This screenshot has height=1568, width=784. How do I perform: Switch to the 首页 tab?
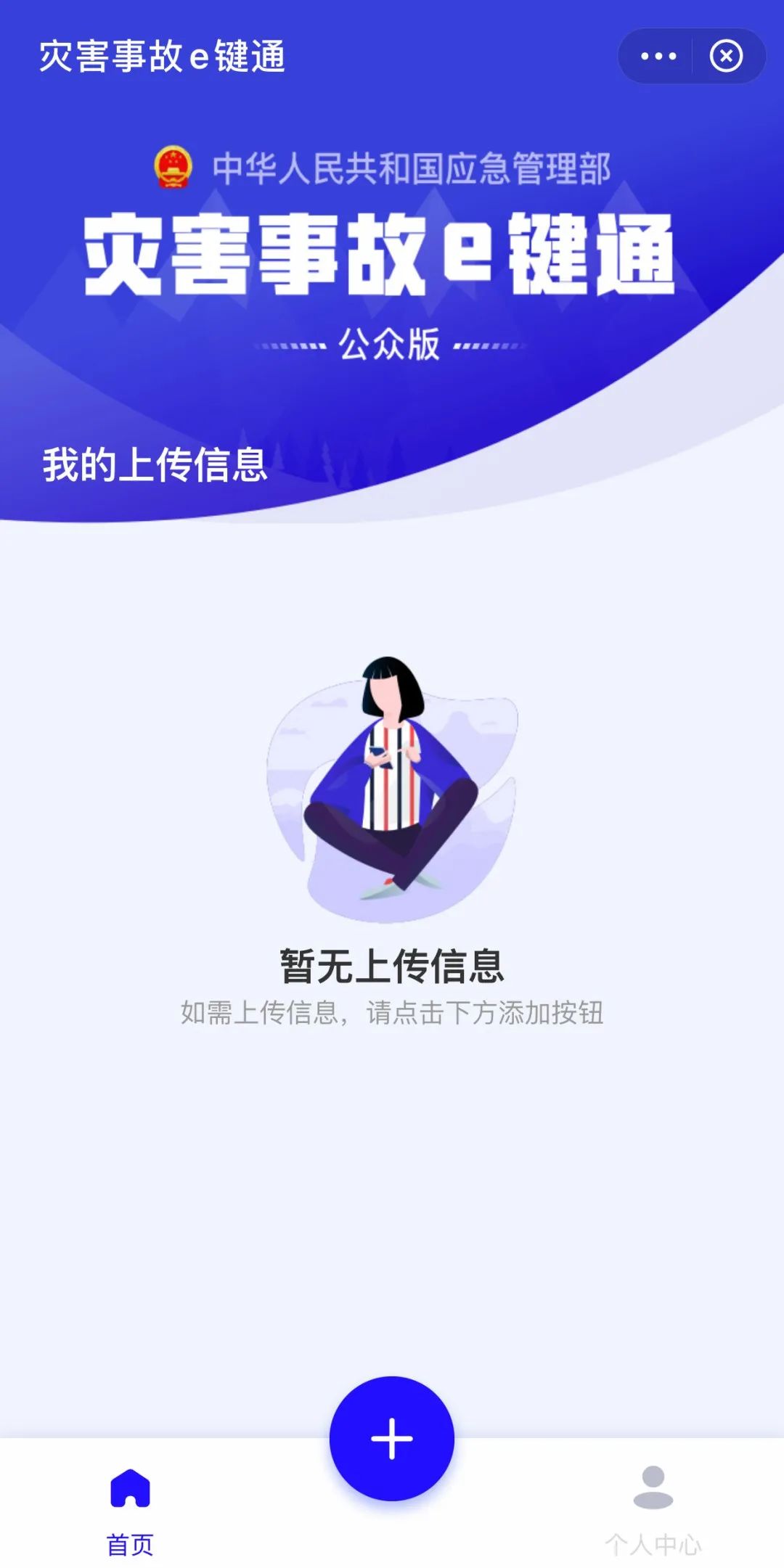[130, 1511]
